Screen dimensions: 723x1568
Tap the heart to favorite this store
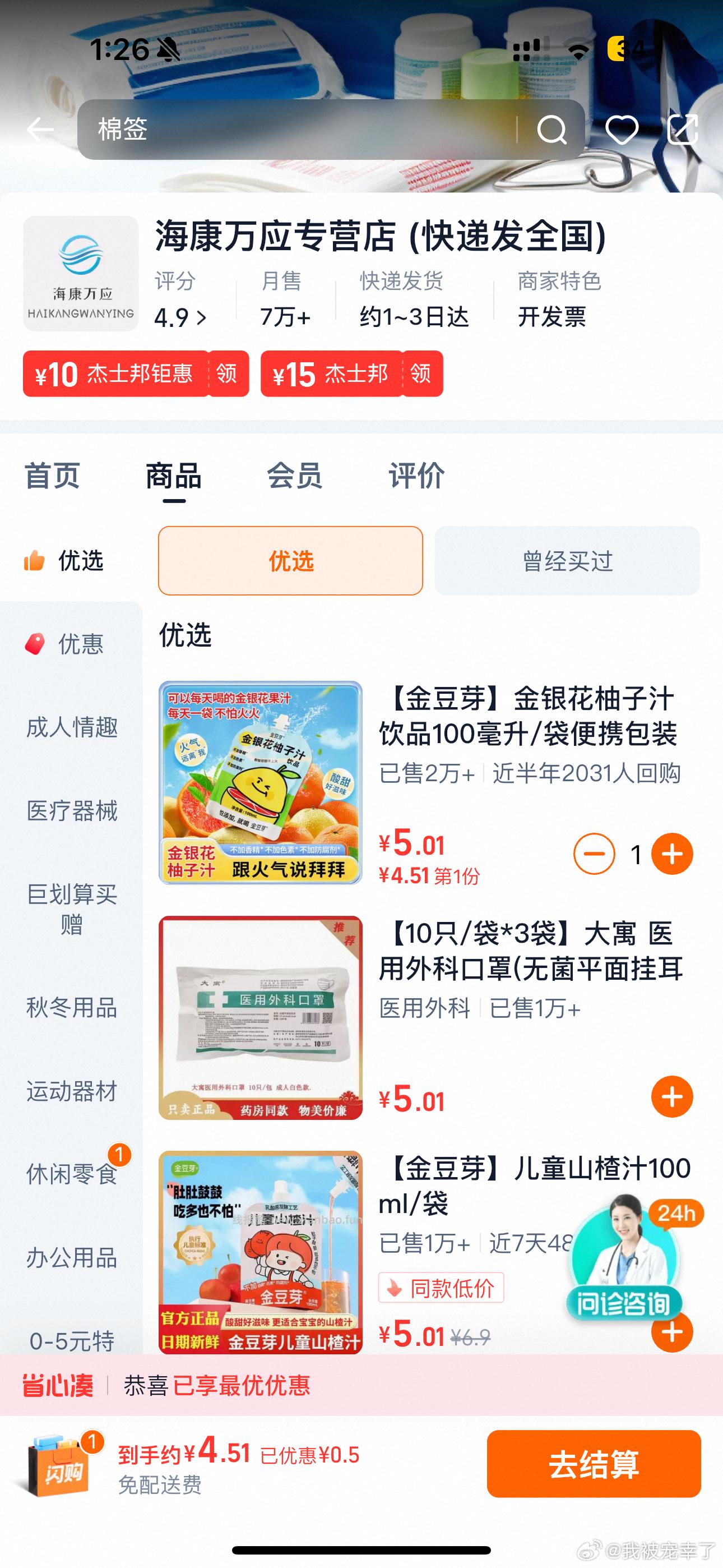pyautogui.click(x=622, y=130)
